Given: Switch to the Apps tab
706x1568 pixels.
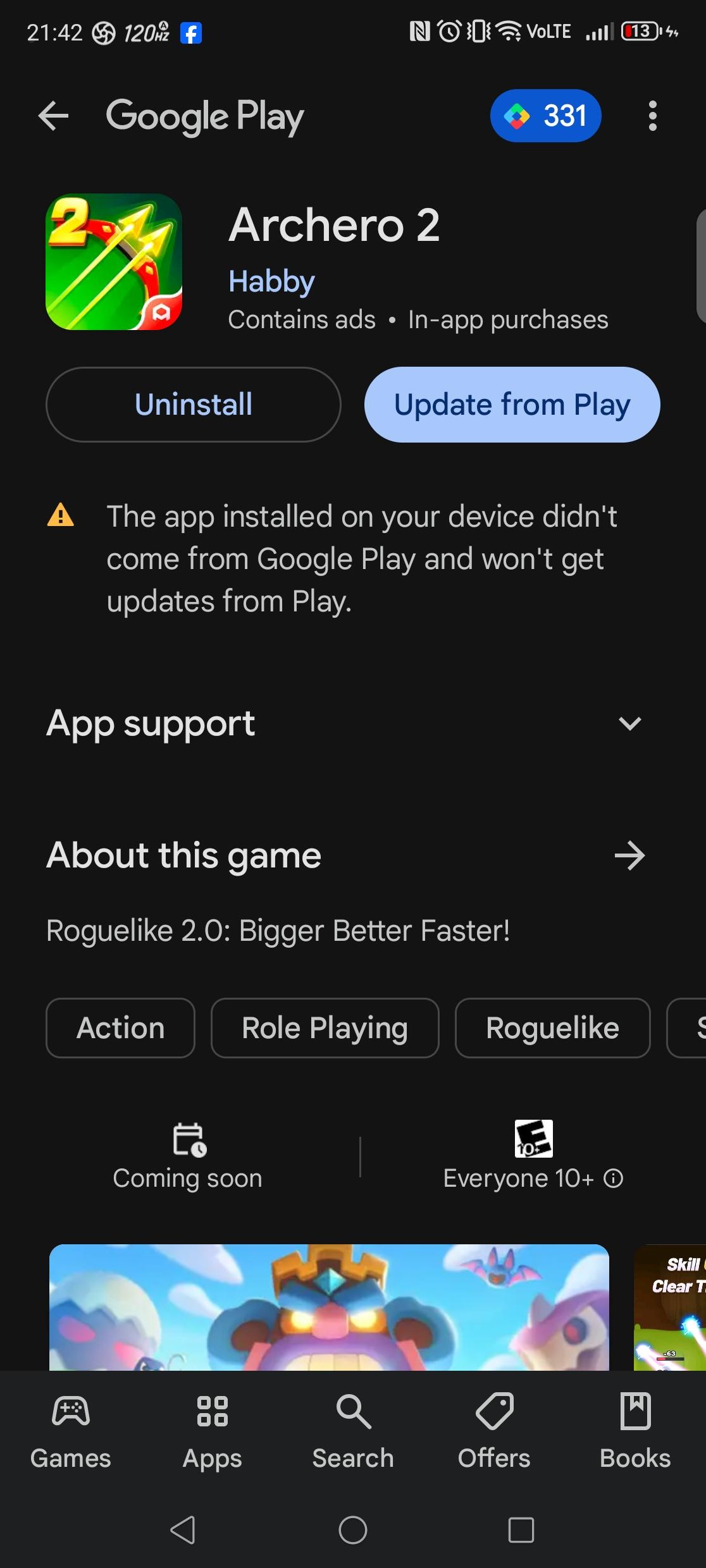Looking at the screenshot, I should [212, 1431].
